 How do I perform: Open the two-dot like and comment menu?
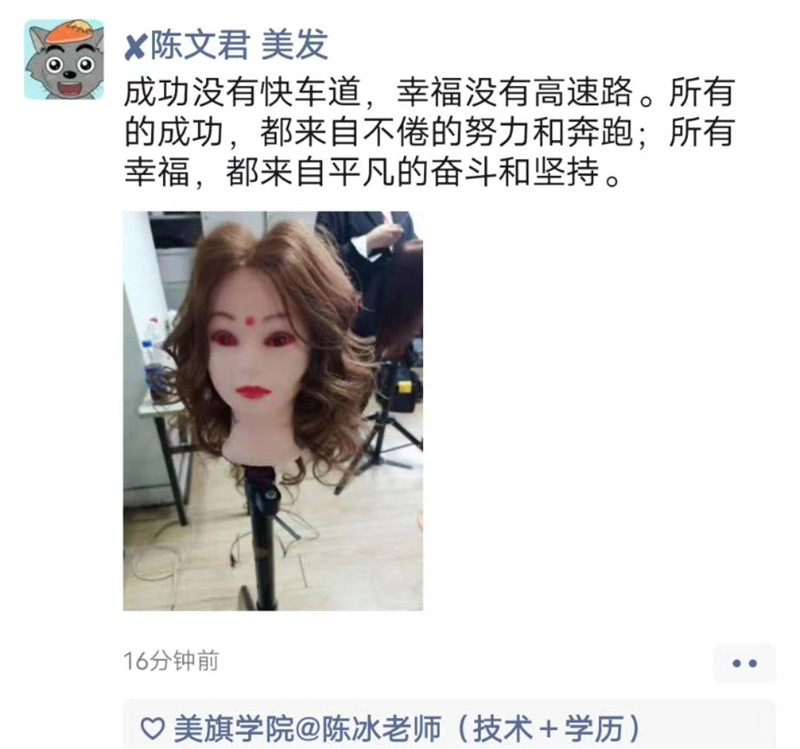pos(744,663)
